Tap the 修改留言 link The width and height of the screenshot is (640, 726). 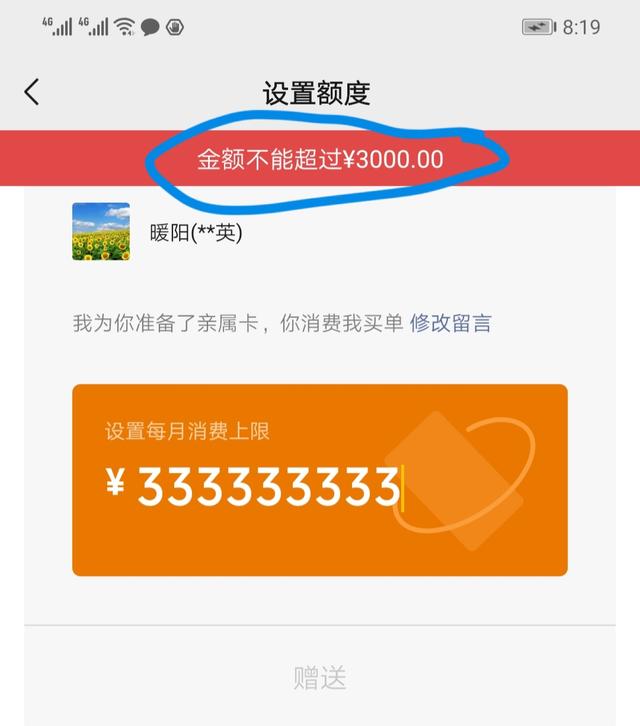(450, 323)
